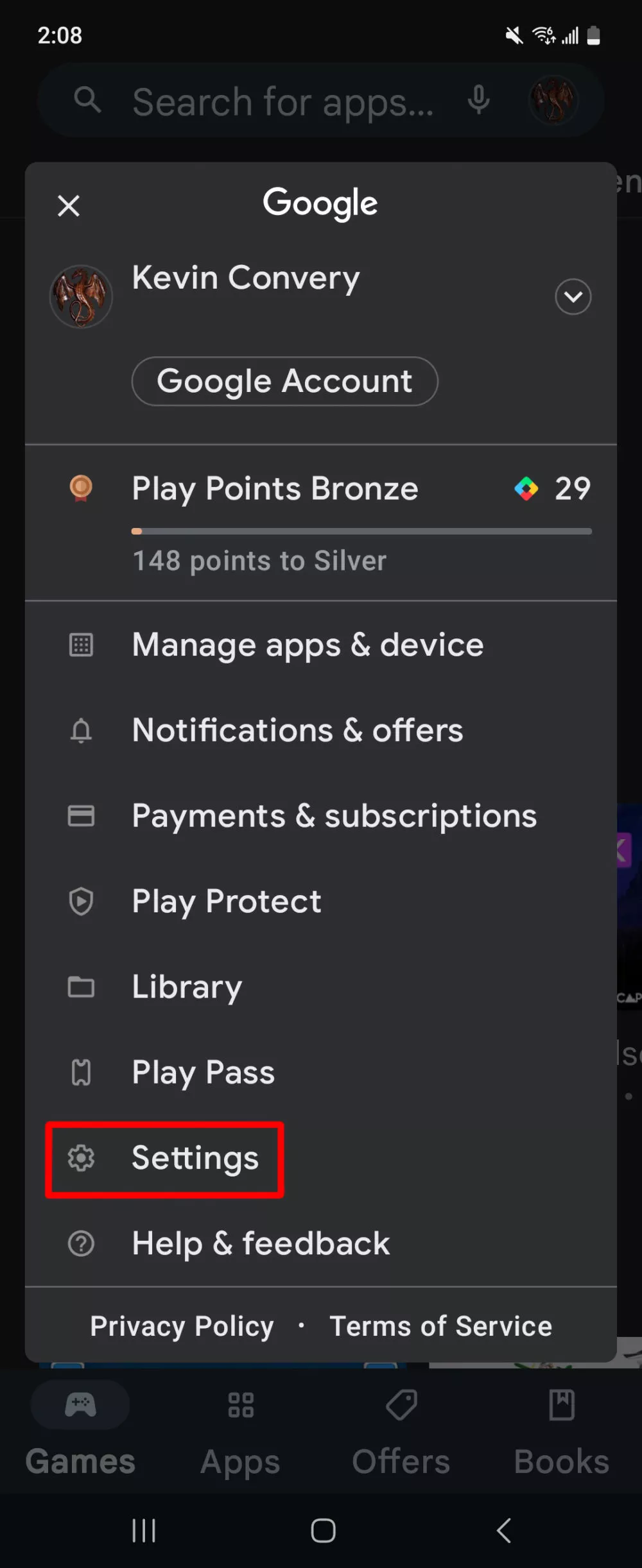Open Payments & subscriptions
Screen dimensions: 642x1568
(x=334, y=816)
